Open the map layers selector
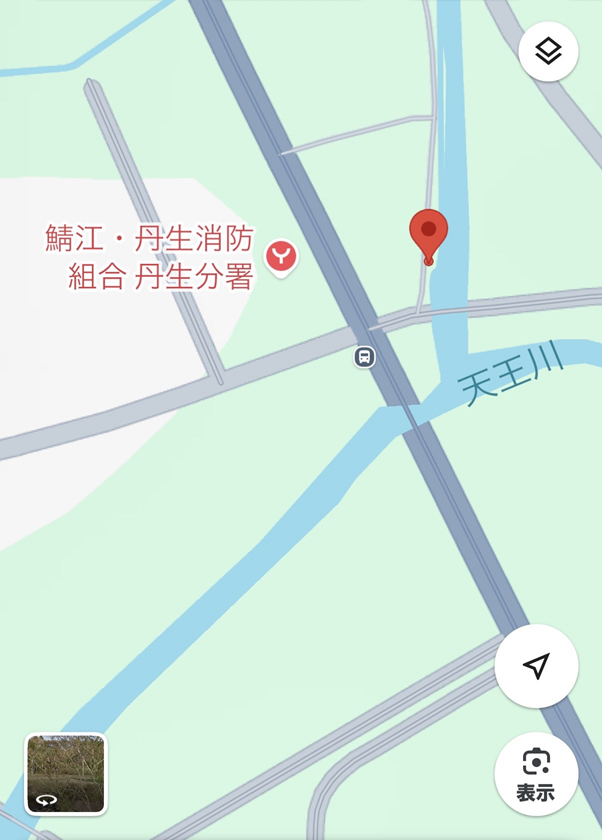 548,51
